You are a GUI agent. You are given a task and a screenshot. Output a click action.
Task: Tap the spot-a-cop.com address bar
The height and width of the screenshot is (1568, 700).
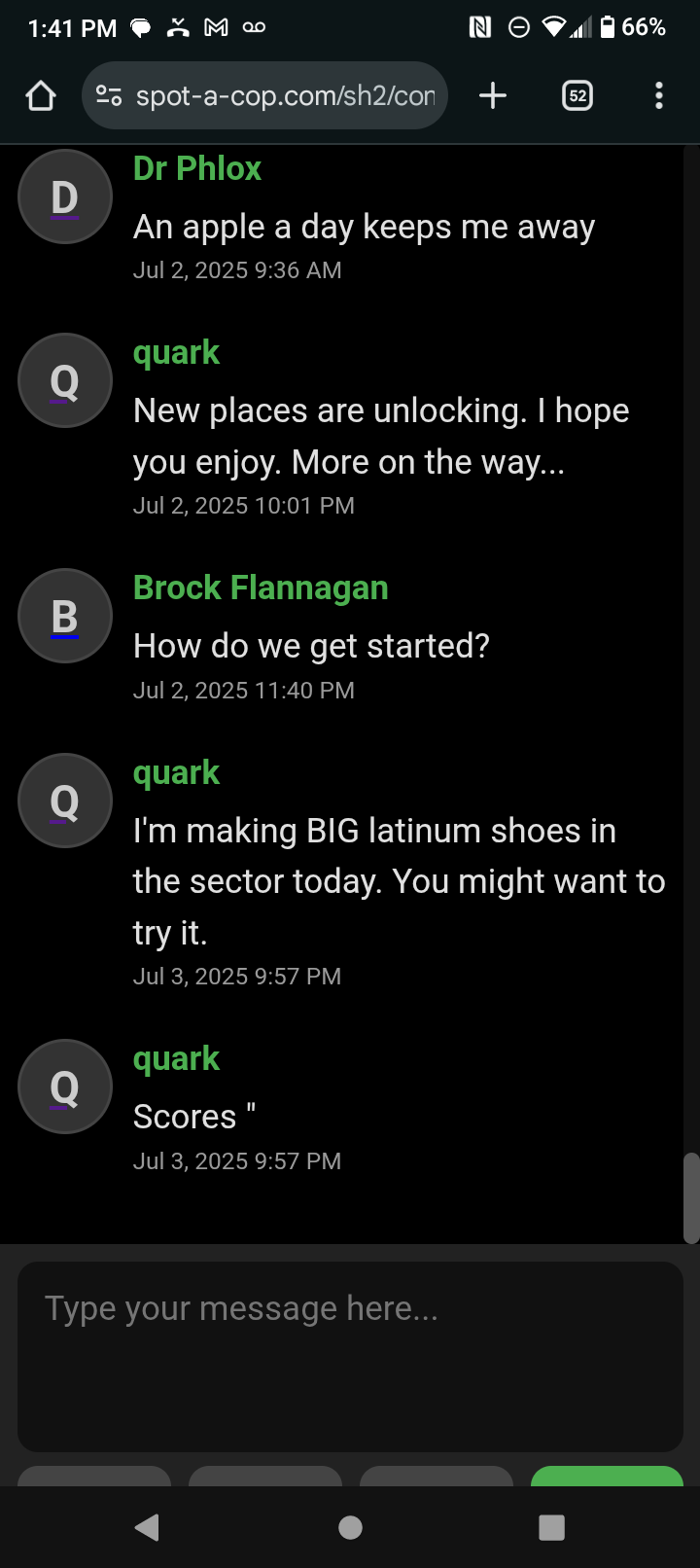tap(285, 95)
